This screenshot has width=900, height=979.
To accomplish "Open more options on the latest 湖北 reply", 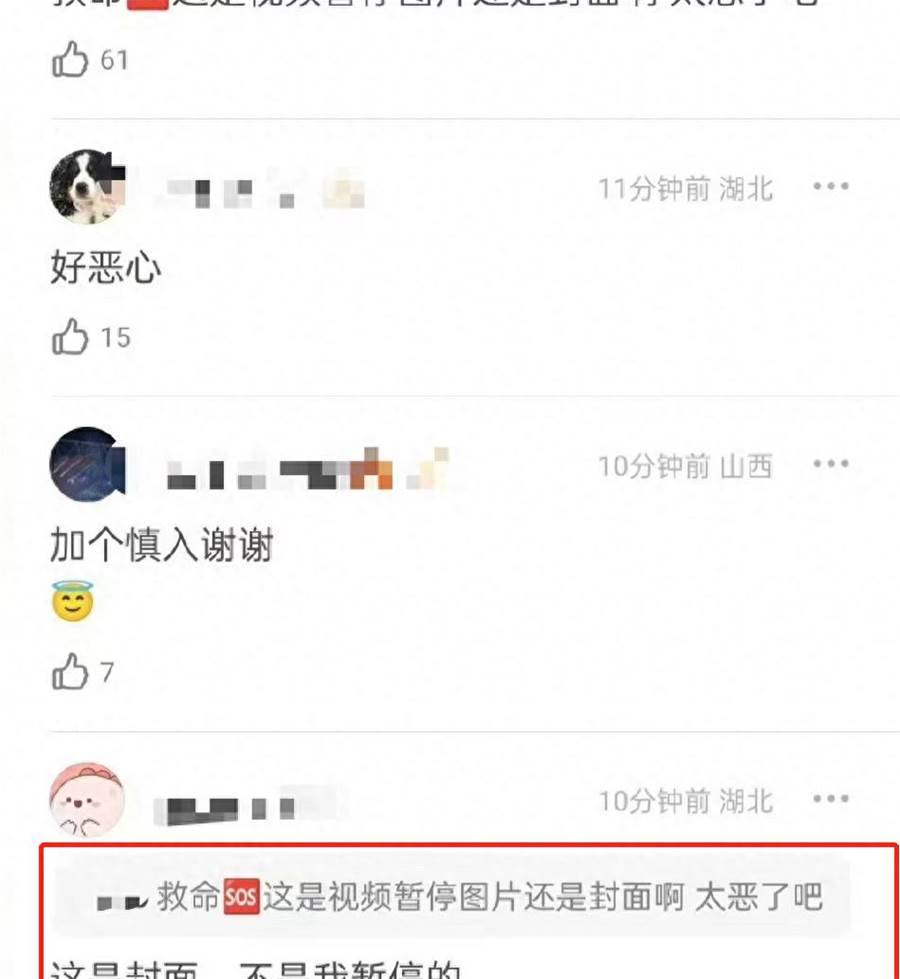I will [x=830, y=800].
